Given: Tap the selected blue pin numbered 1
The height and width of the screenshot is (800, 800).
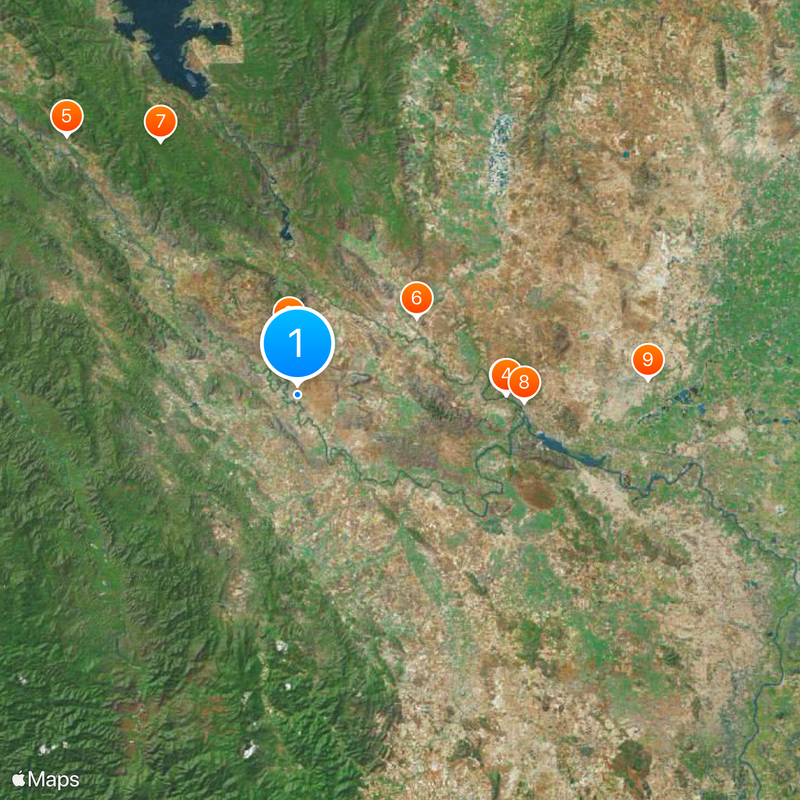Looking at the screenshot, I should pyautogui.click(x=297, y=344).
